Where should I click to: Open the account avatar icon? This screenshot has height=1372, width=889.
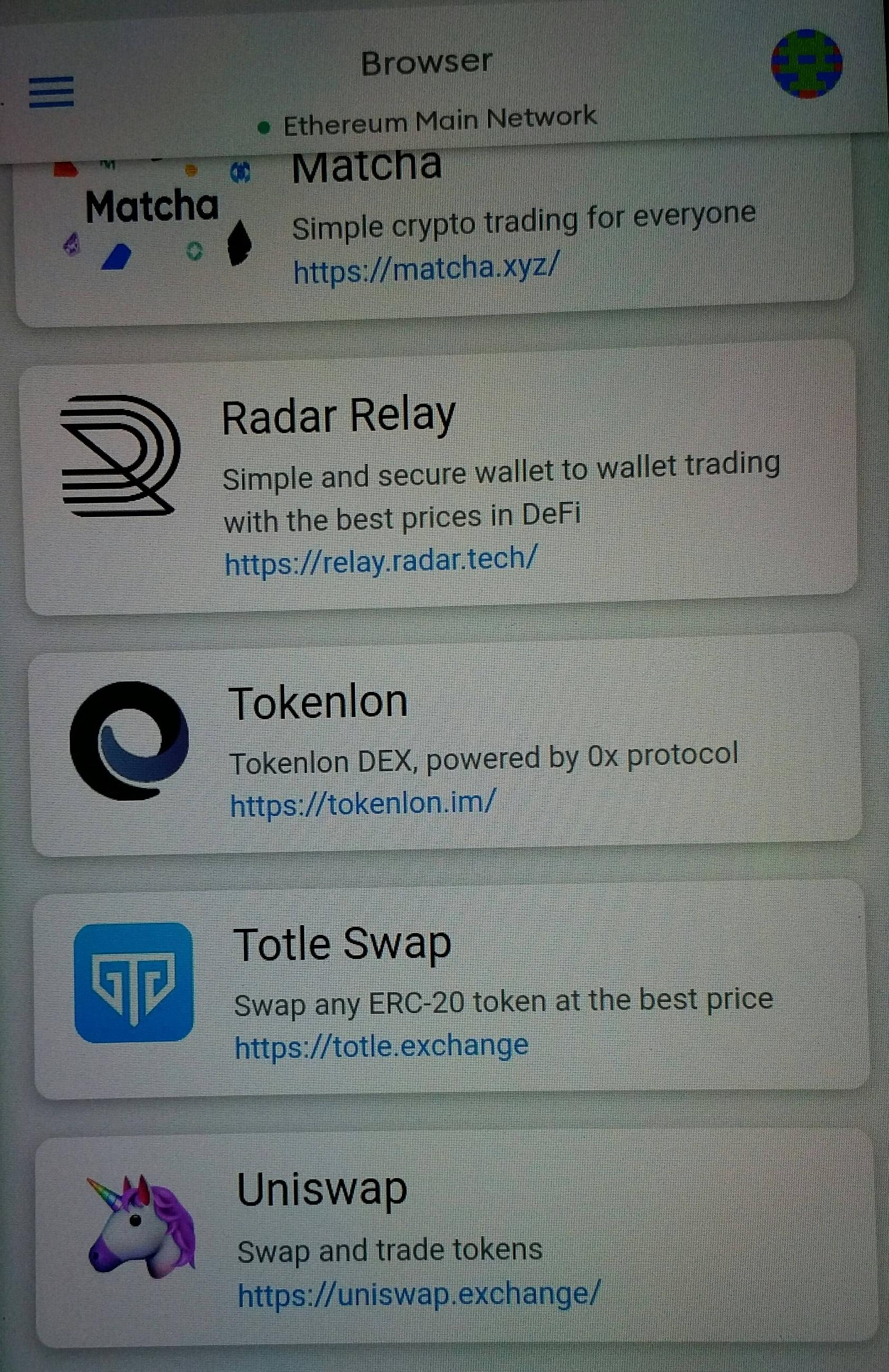pyautogui.click(x=806, y=64)
